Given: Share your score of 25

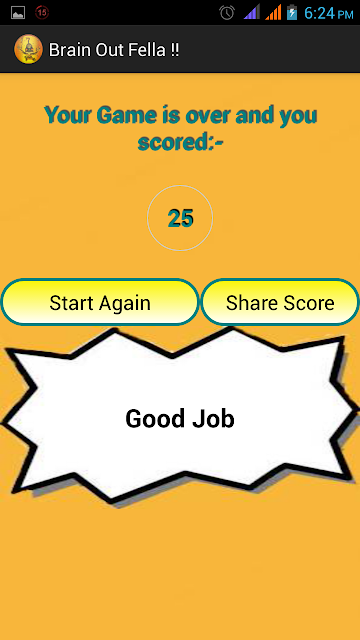Looking at the screenshot, I should point(280,302).
